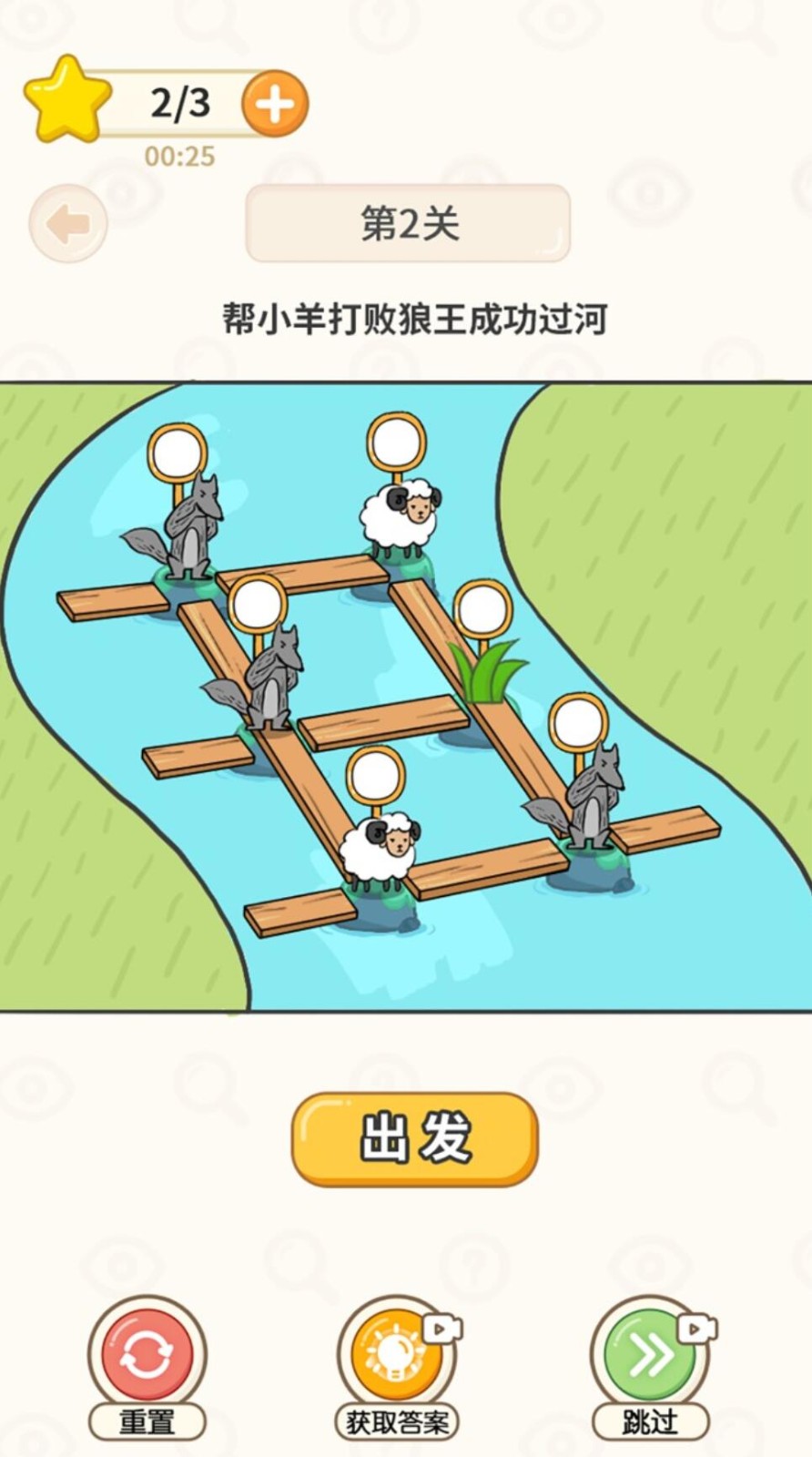Tap the video camera icon beside 获取答案
The width and height of the screenshot is (812, 1457).
[442, 1329]
